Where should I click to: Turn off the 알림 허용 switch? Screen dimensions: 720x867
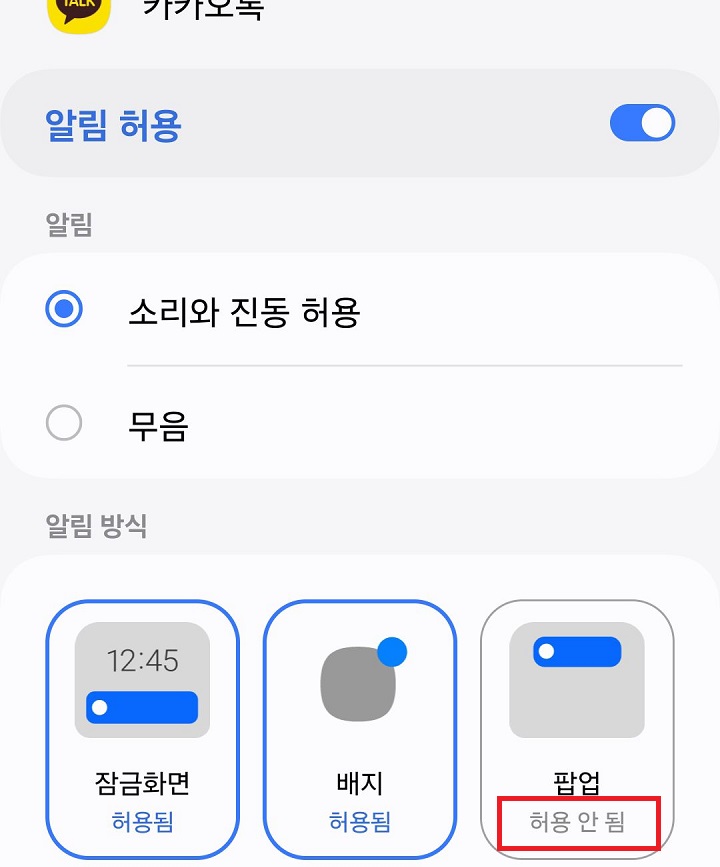pos(643,122)
